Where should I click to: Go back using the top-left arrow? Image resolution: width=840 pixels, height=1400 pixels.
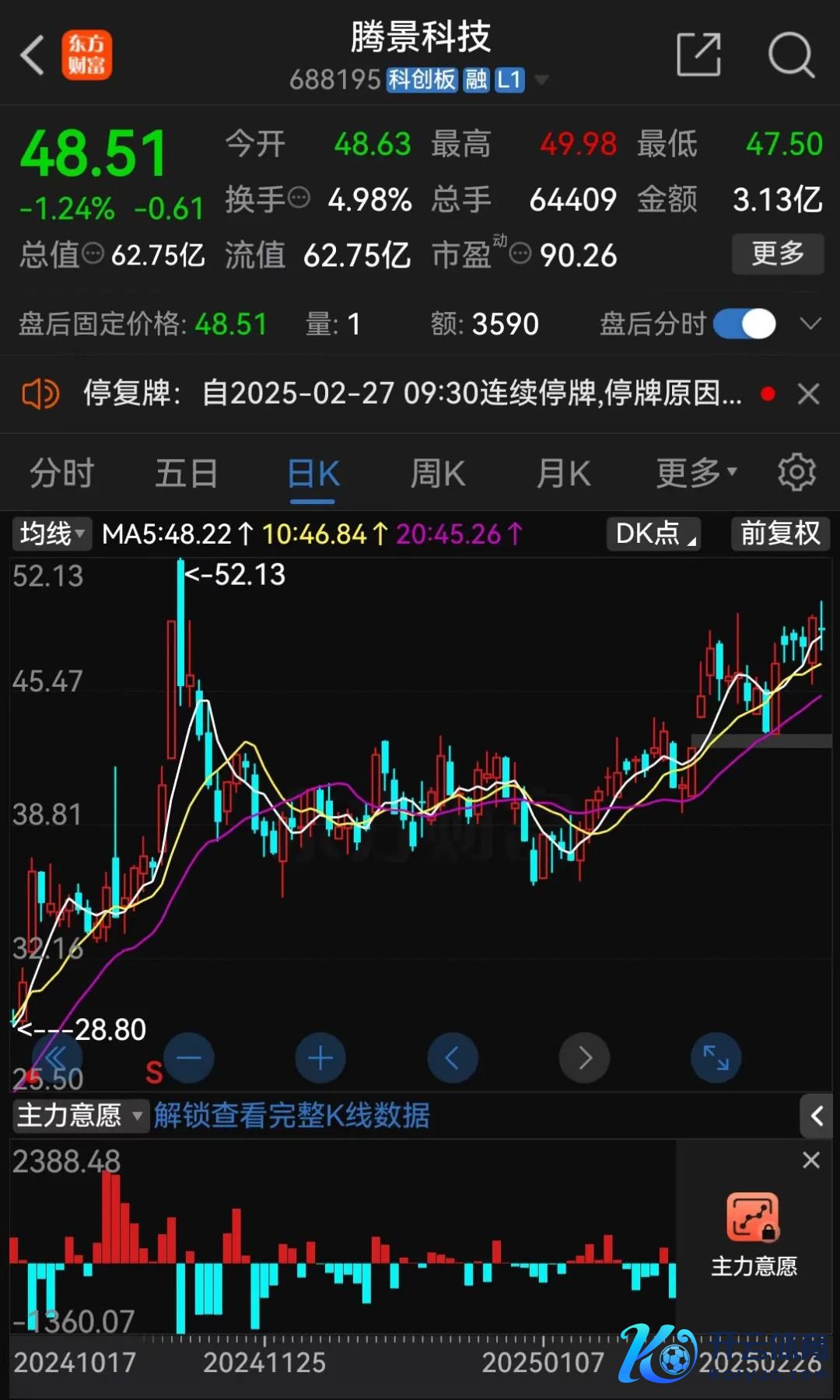[33, 56]
